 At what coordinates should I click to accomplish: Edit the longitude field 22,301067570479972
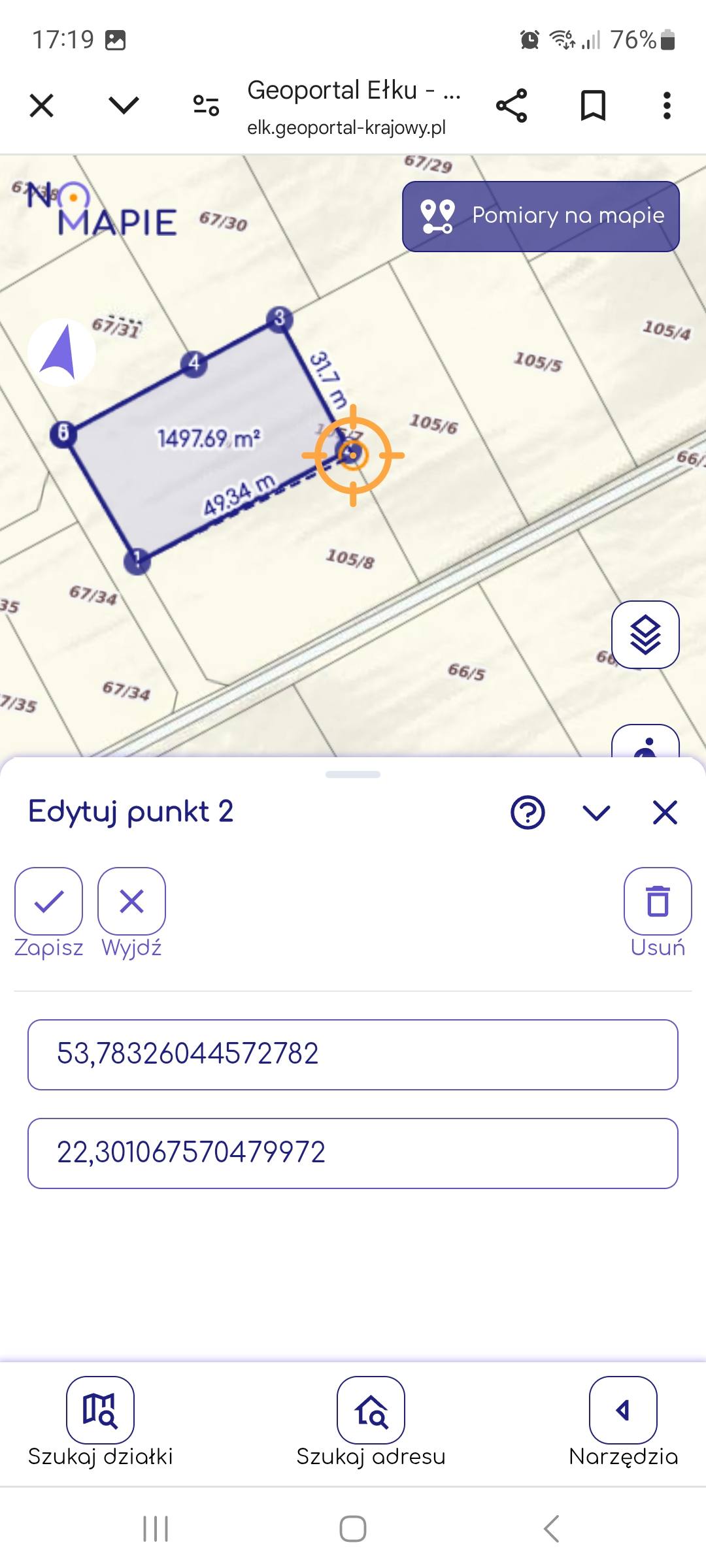(353, 1153)
